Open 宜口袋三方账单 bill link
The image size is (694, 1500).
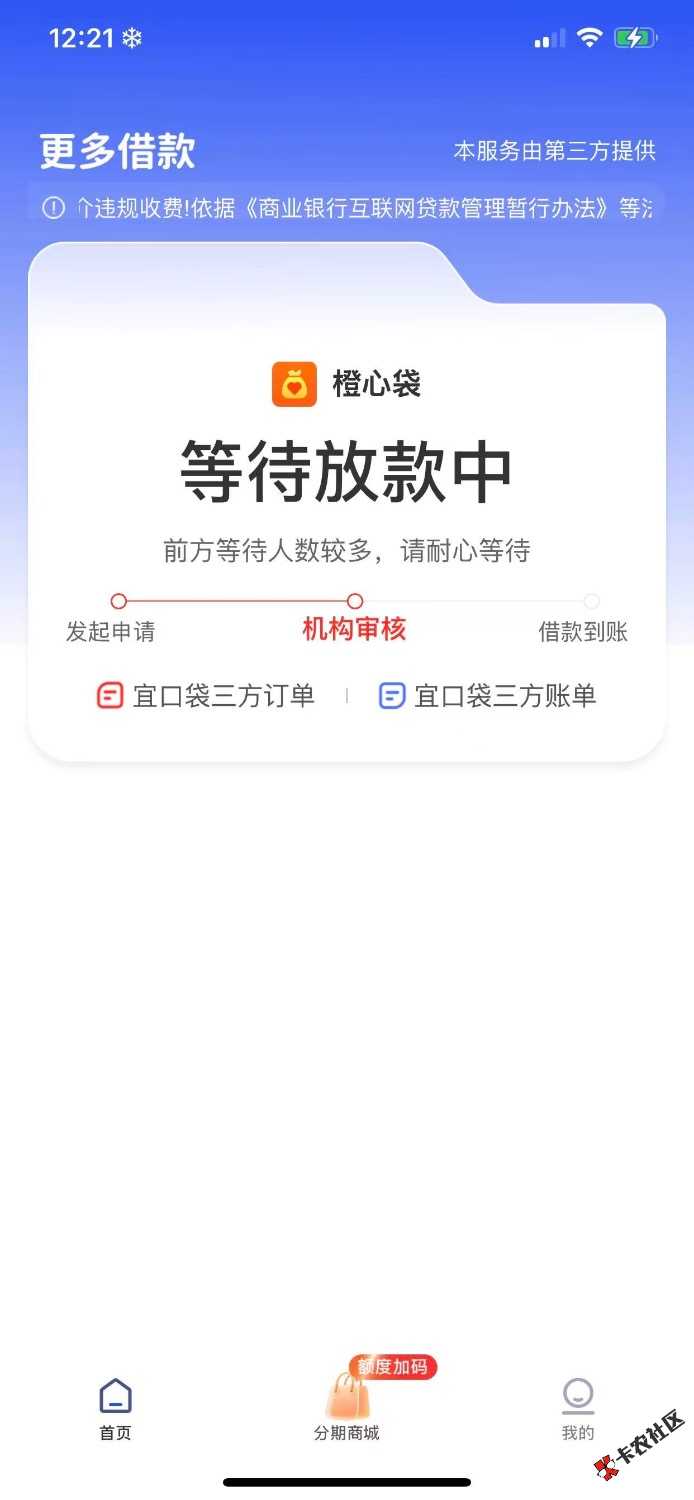pyautogui.click(x=488, y=696)
